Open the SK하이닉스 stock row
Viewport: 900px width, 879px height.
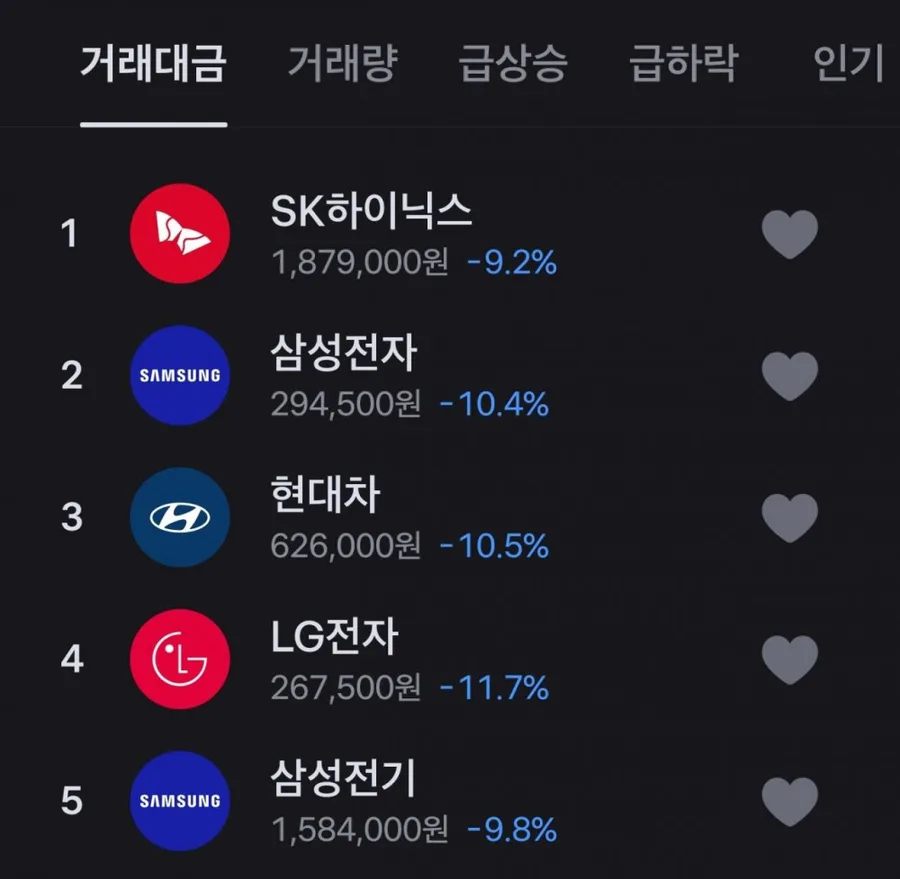(450, 234)
